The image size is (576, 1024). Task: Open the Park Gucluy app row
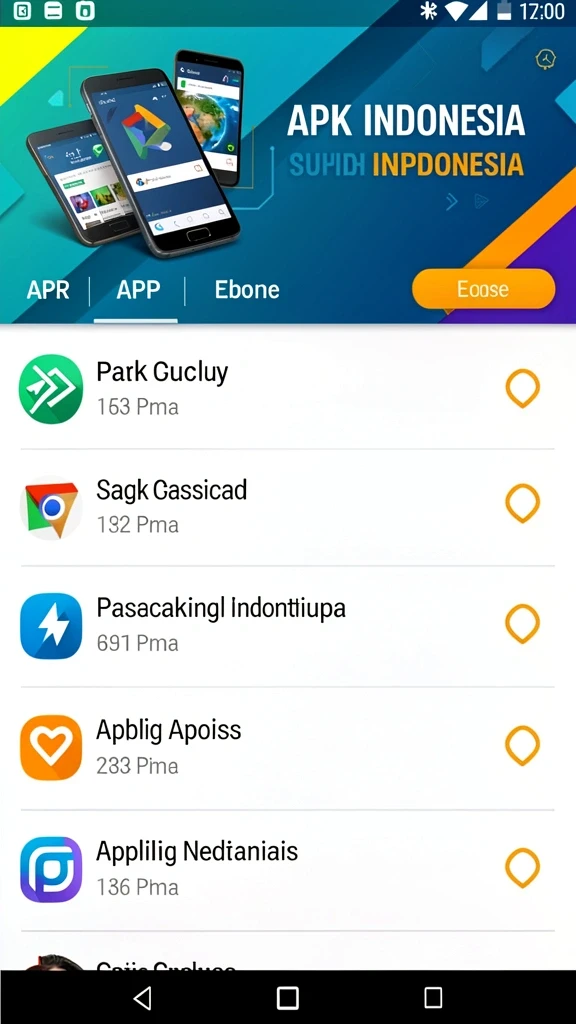point(288,389)
